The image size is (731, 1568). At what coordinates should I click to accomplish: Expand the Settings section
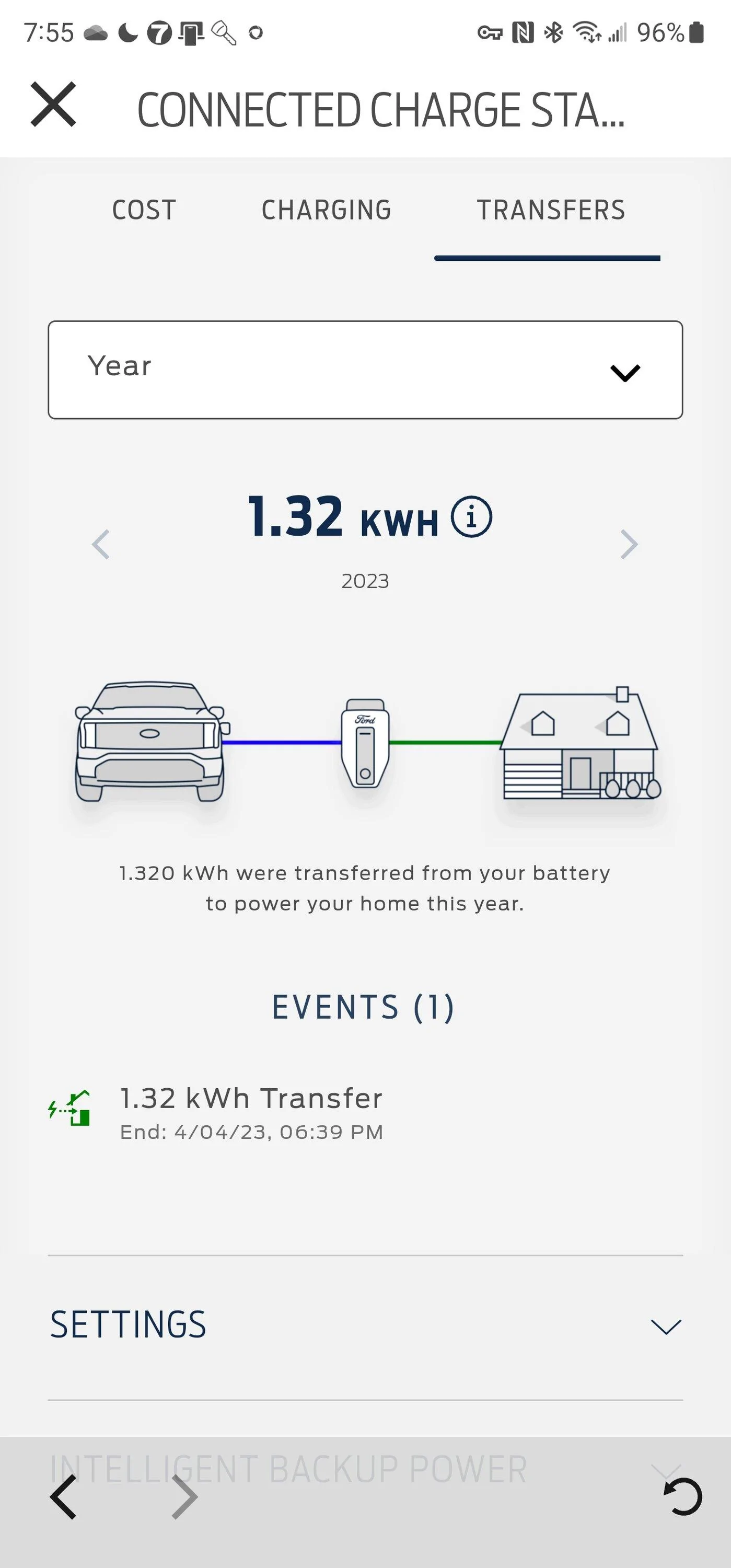click(365, 1325)
